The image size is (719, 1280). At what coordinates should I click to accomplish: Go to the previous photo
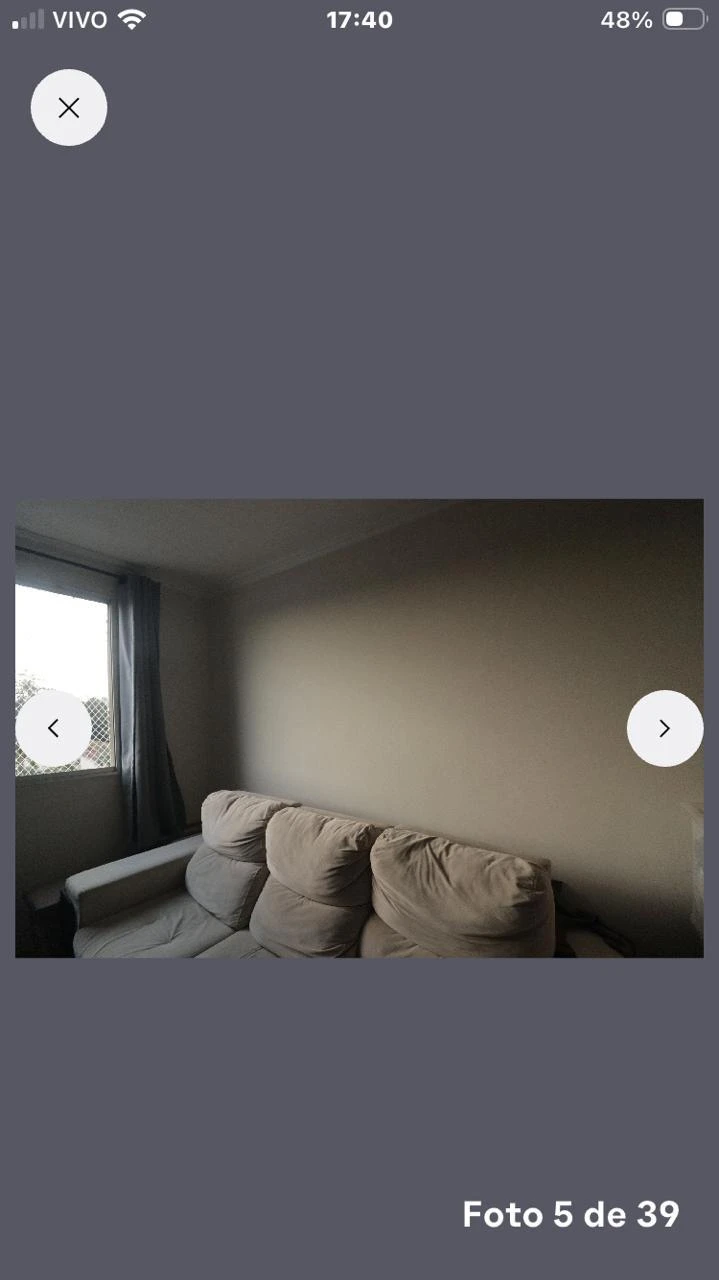(53, 728)
